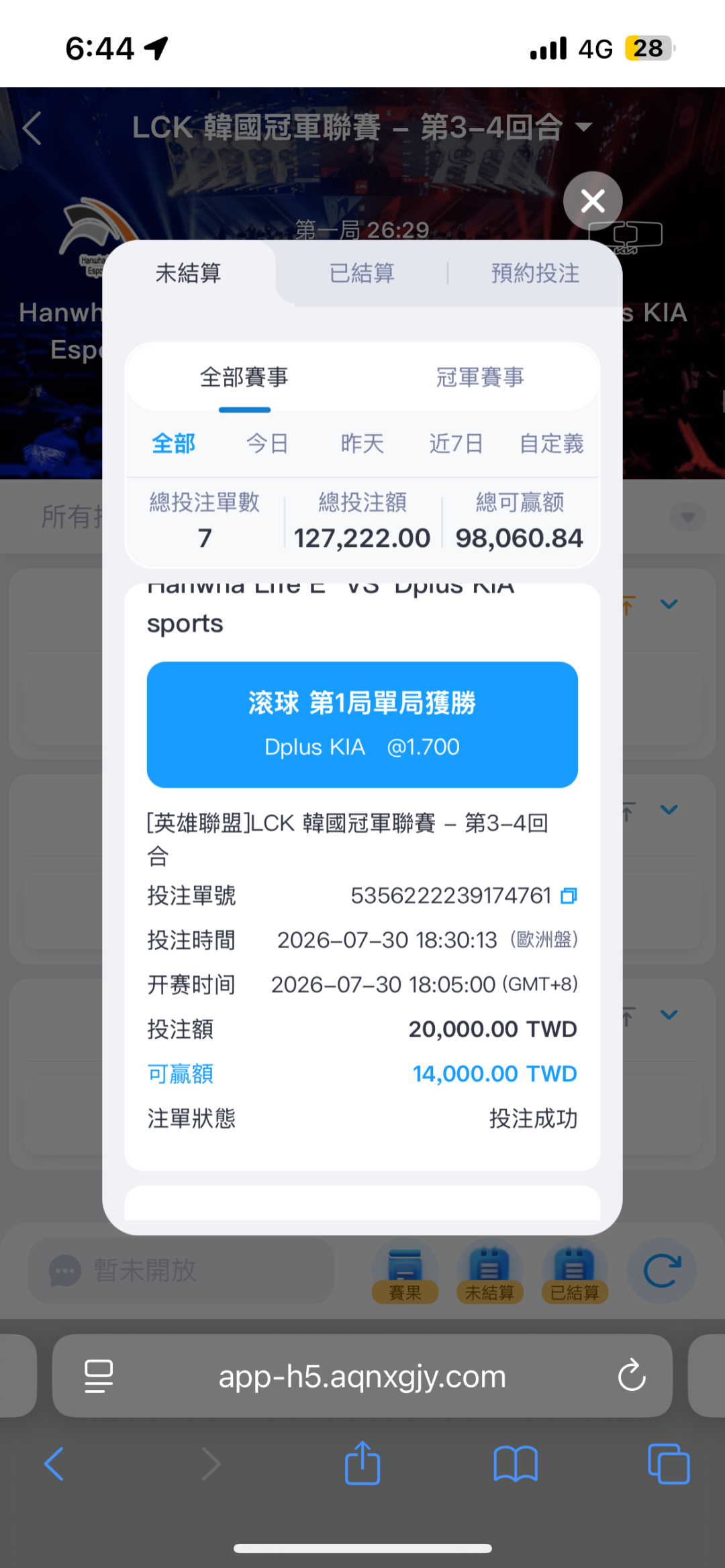This screenshot has height=1568, width=725.
Task: Select the 未結算 tab
Action: [x=189, y=273]
